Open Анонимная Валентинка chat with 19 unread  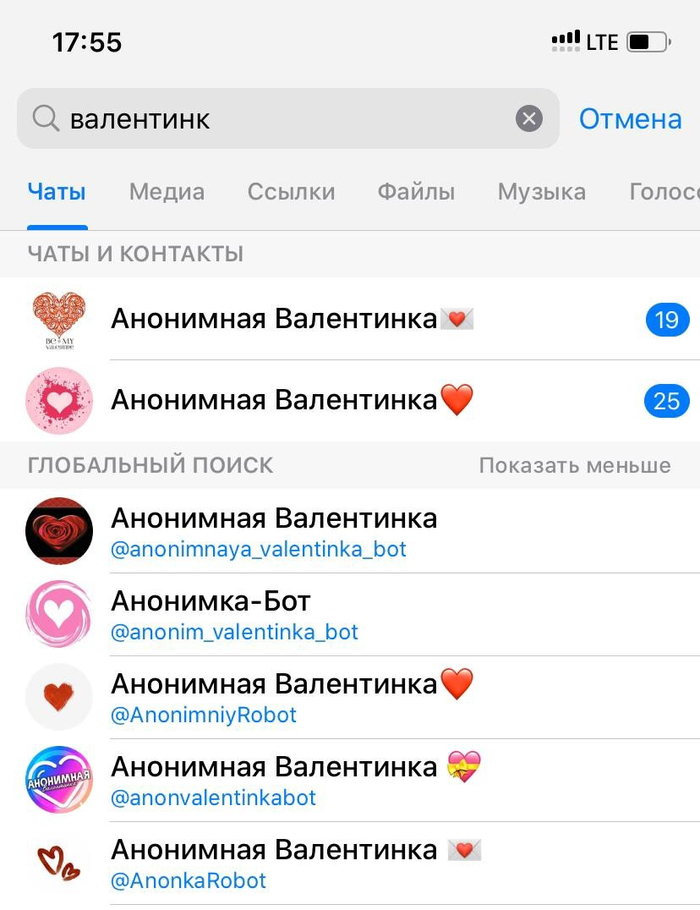click(350, 319)
